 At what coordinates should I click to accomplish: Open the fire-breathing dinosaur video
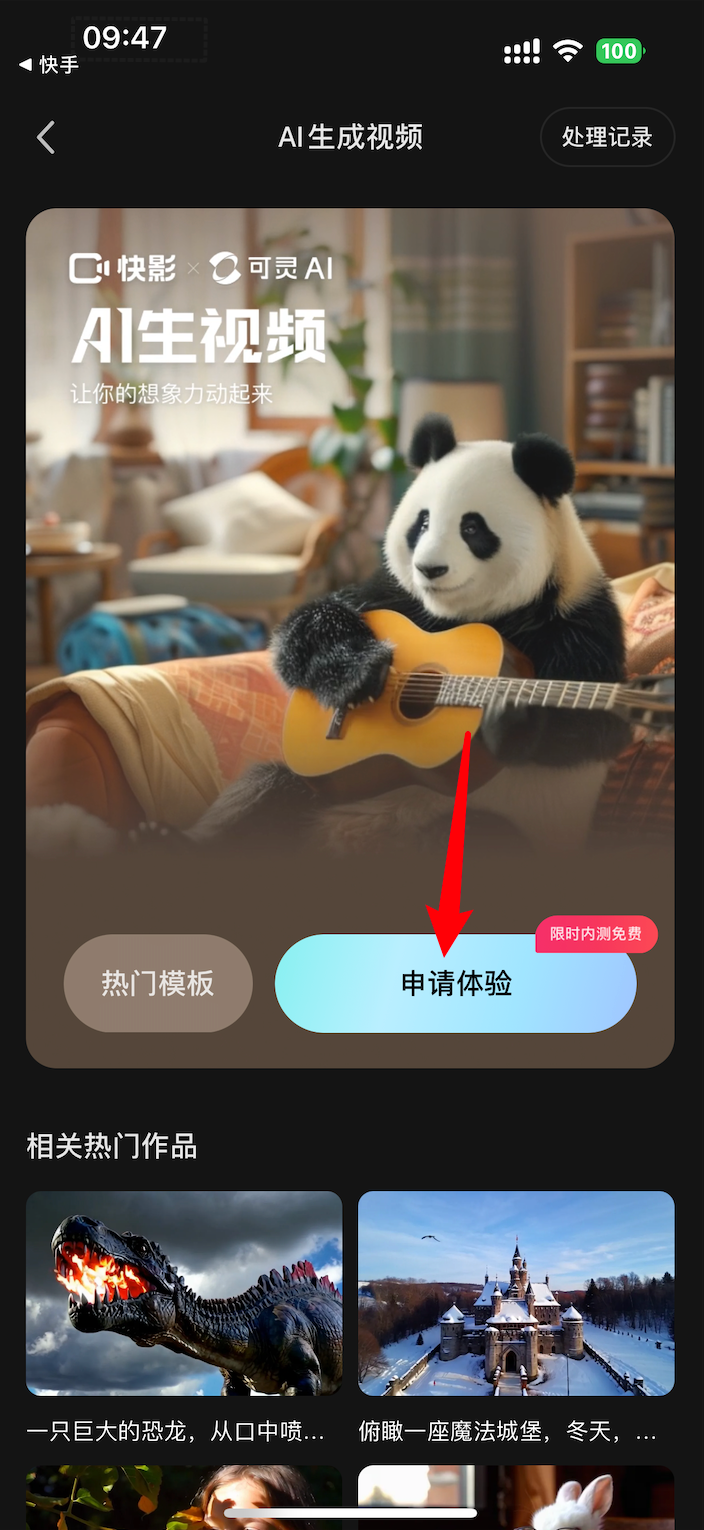184,1292
